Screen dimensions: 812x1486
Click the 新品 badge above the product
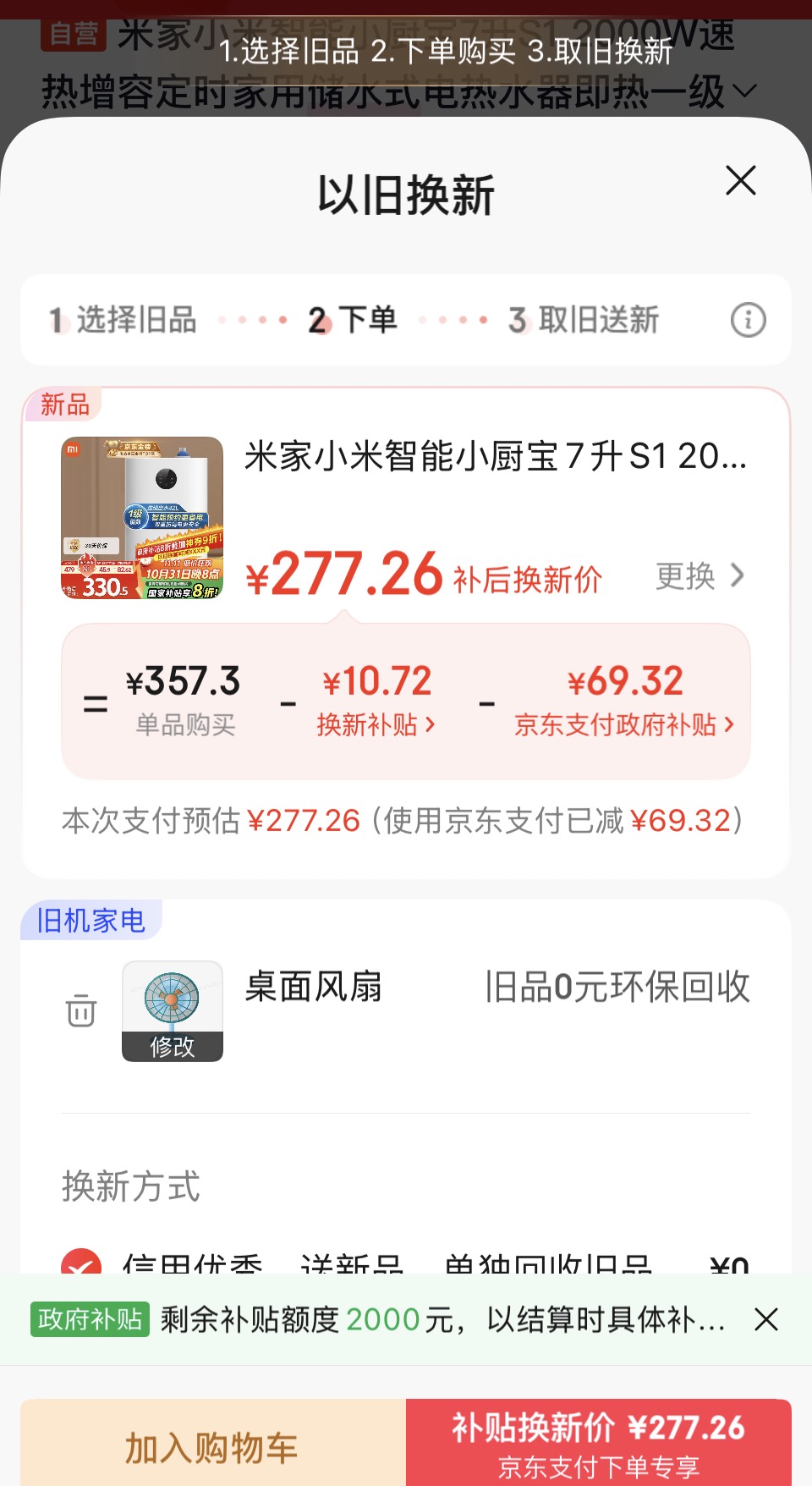66,405
